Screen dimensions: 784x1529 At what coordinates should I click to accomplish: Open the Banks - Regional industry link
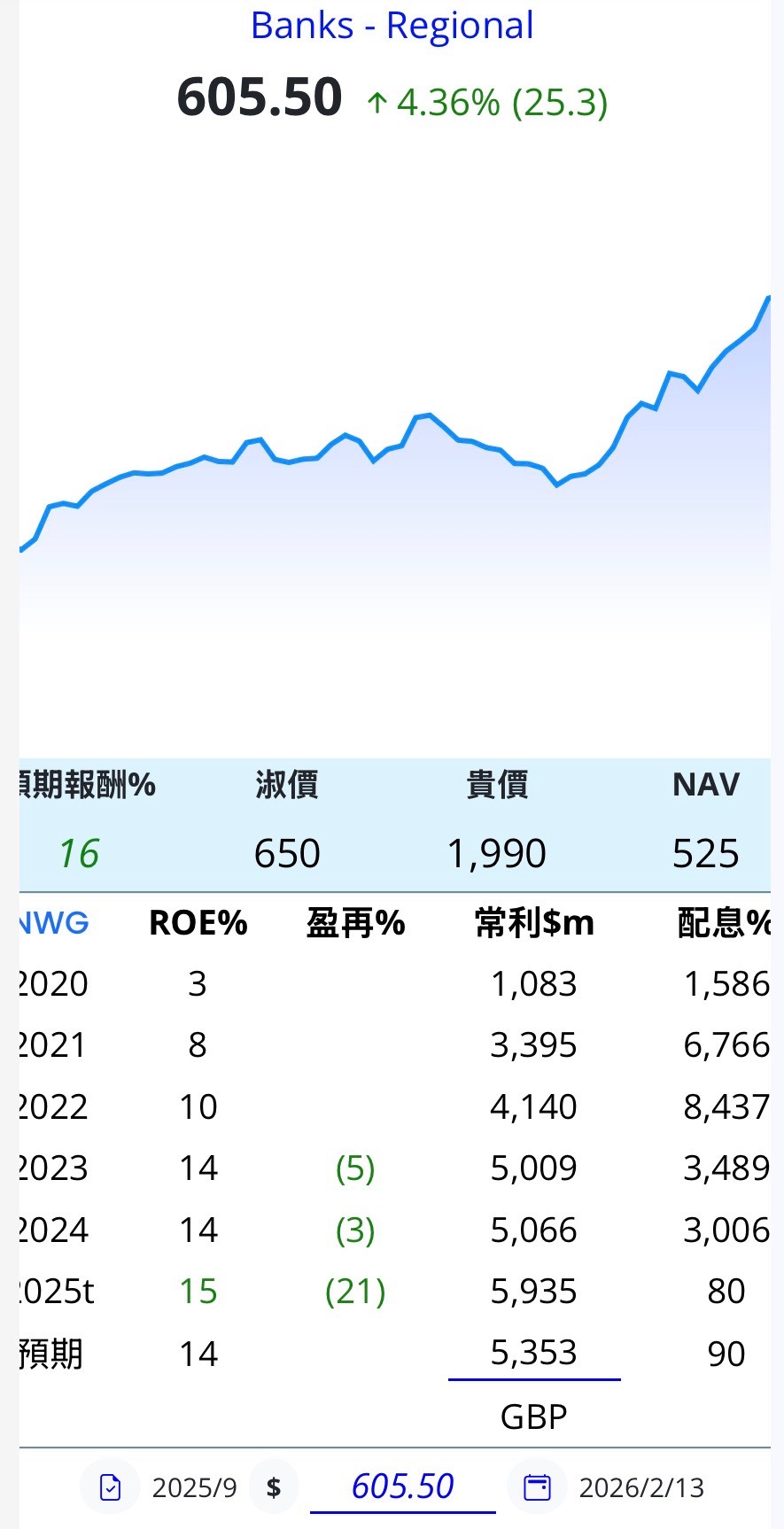392,27
